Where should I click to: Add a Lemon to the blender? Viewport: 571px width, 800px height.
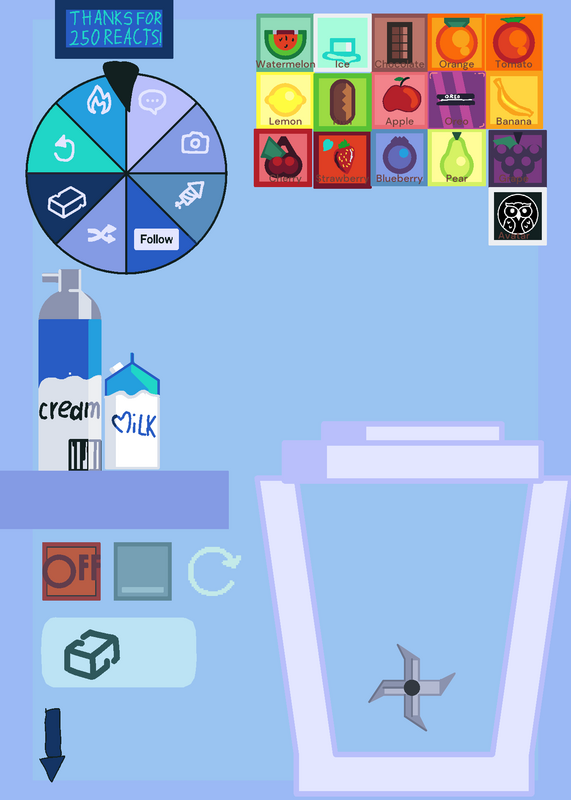click(x=285, y=100)
